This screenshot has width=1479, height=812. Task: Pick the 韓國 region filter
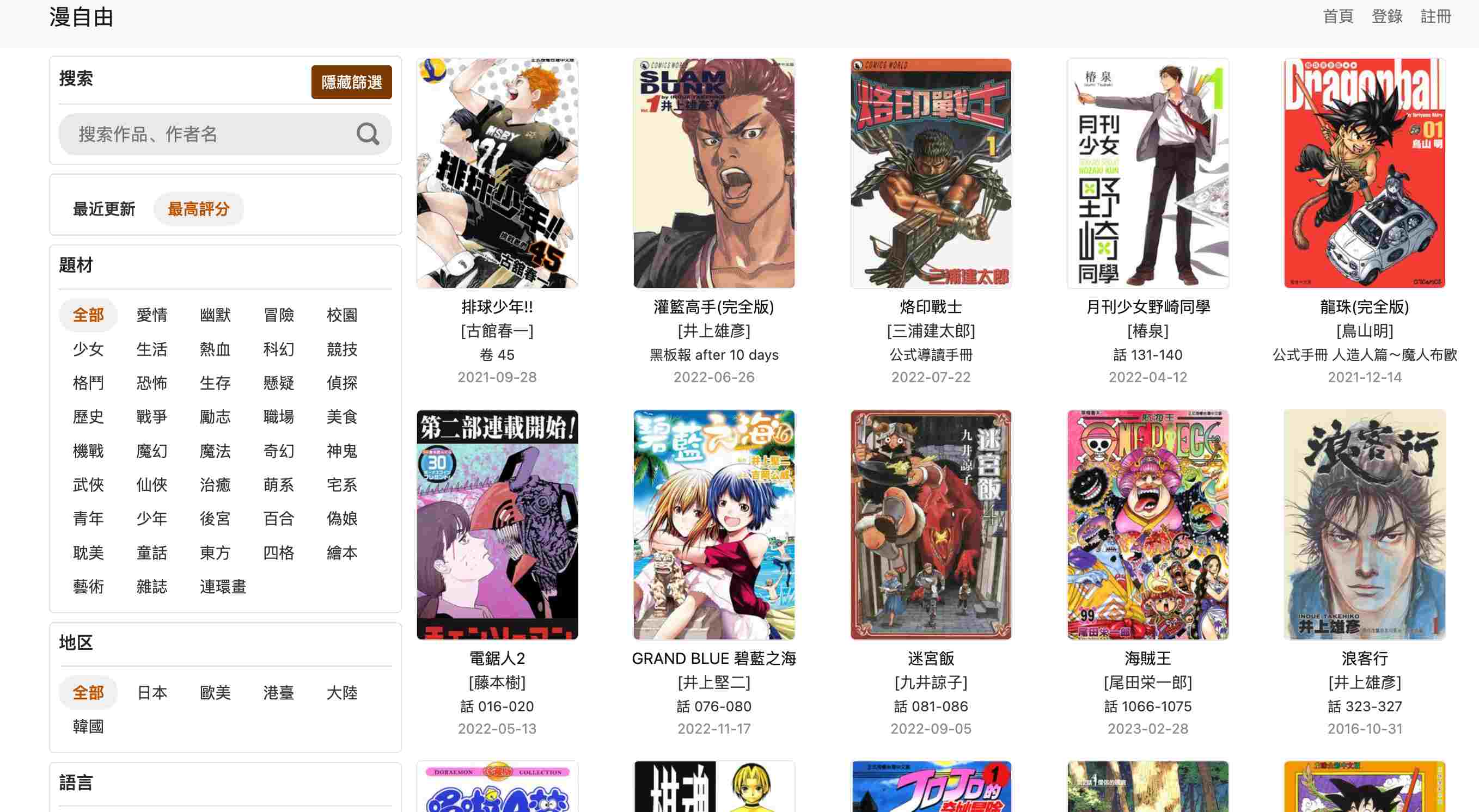click(88, 727)
